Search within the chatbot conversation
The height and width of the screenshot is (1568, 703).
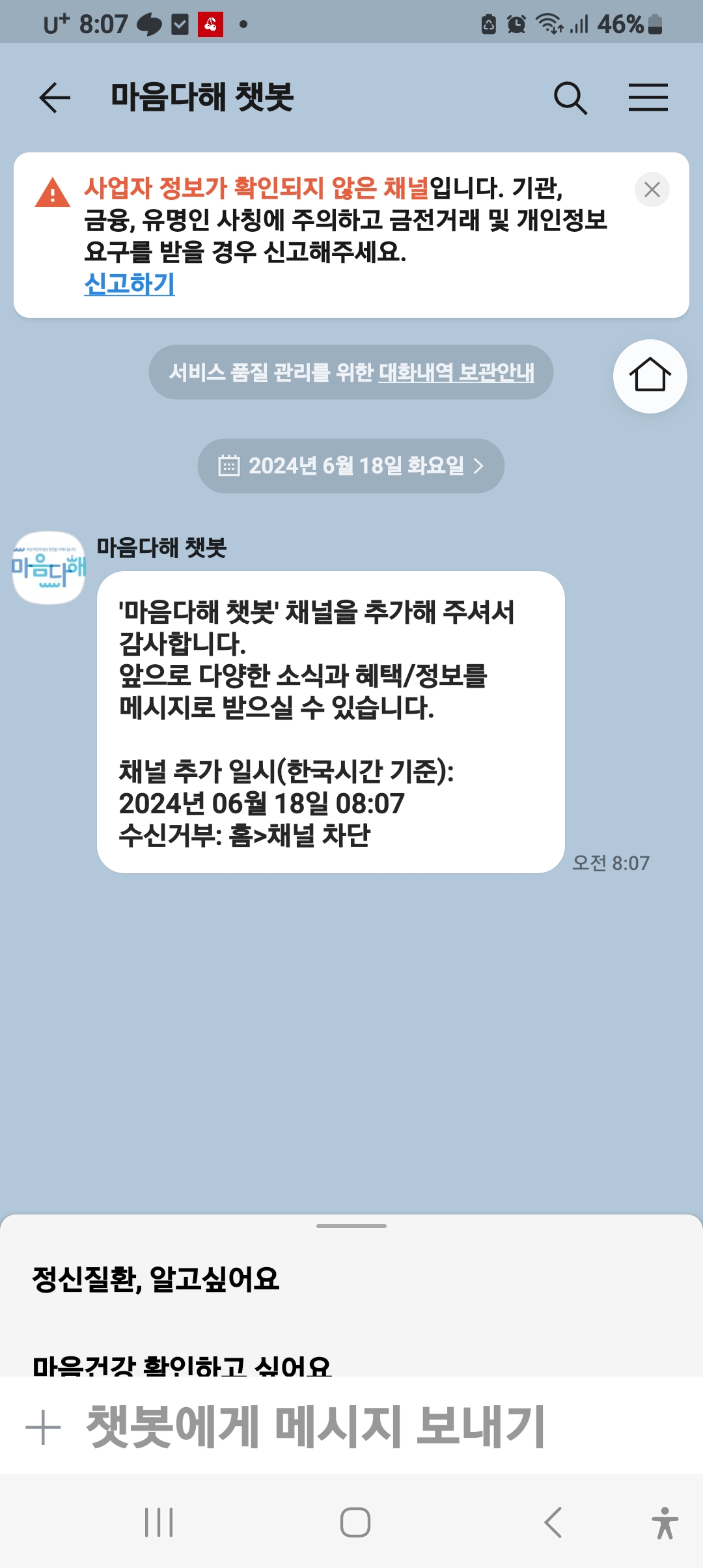click(x=570, y=98)
